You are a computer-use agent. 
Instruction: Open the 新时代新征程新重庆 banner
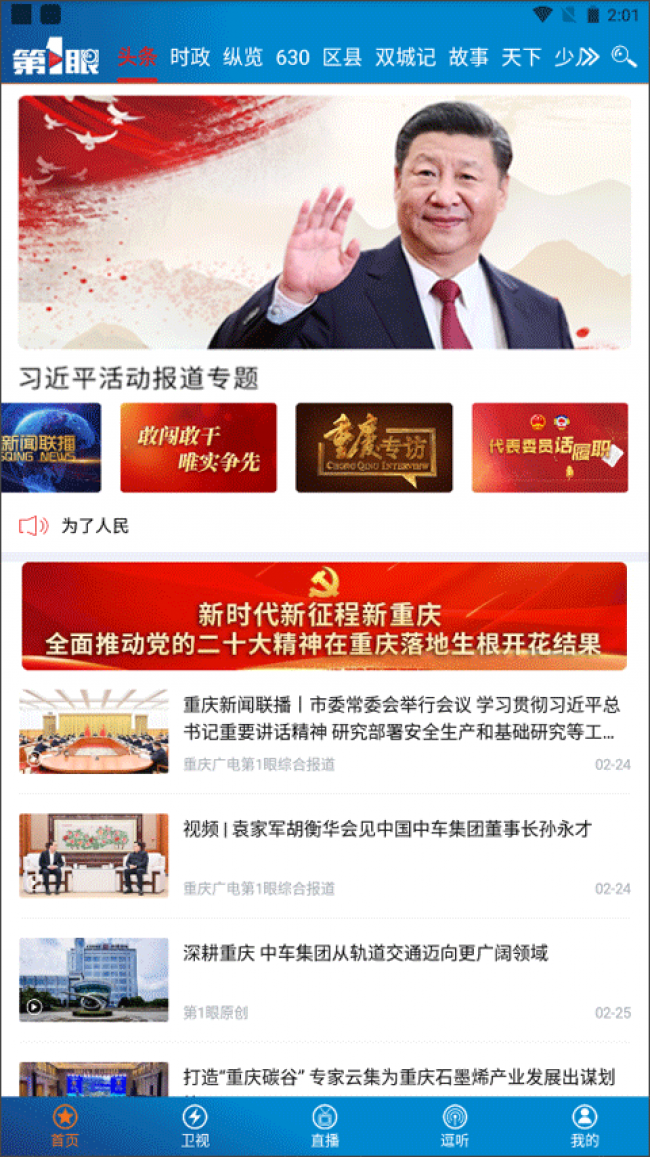(324, 616)
